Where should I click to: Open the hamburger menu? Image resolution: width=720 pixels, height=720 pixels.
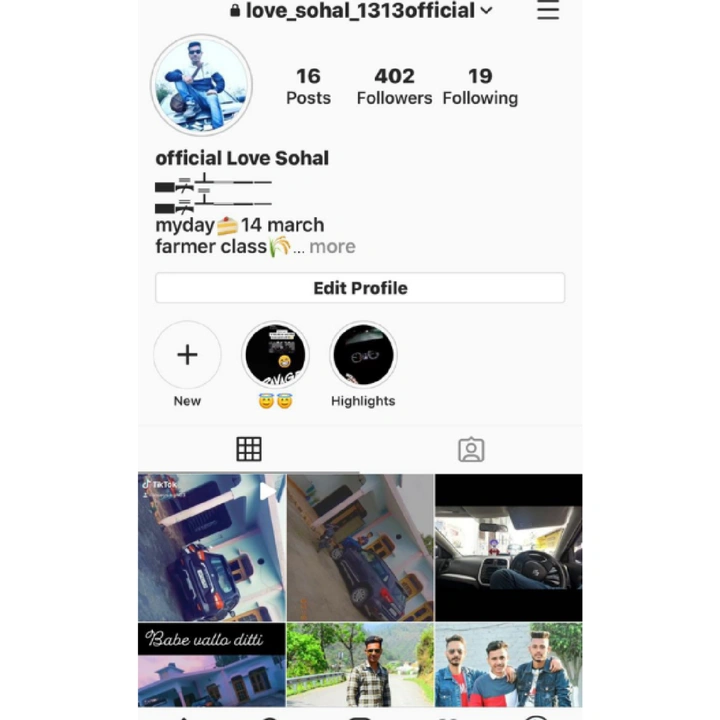(548, 11)
